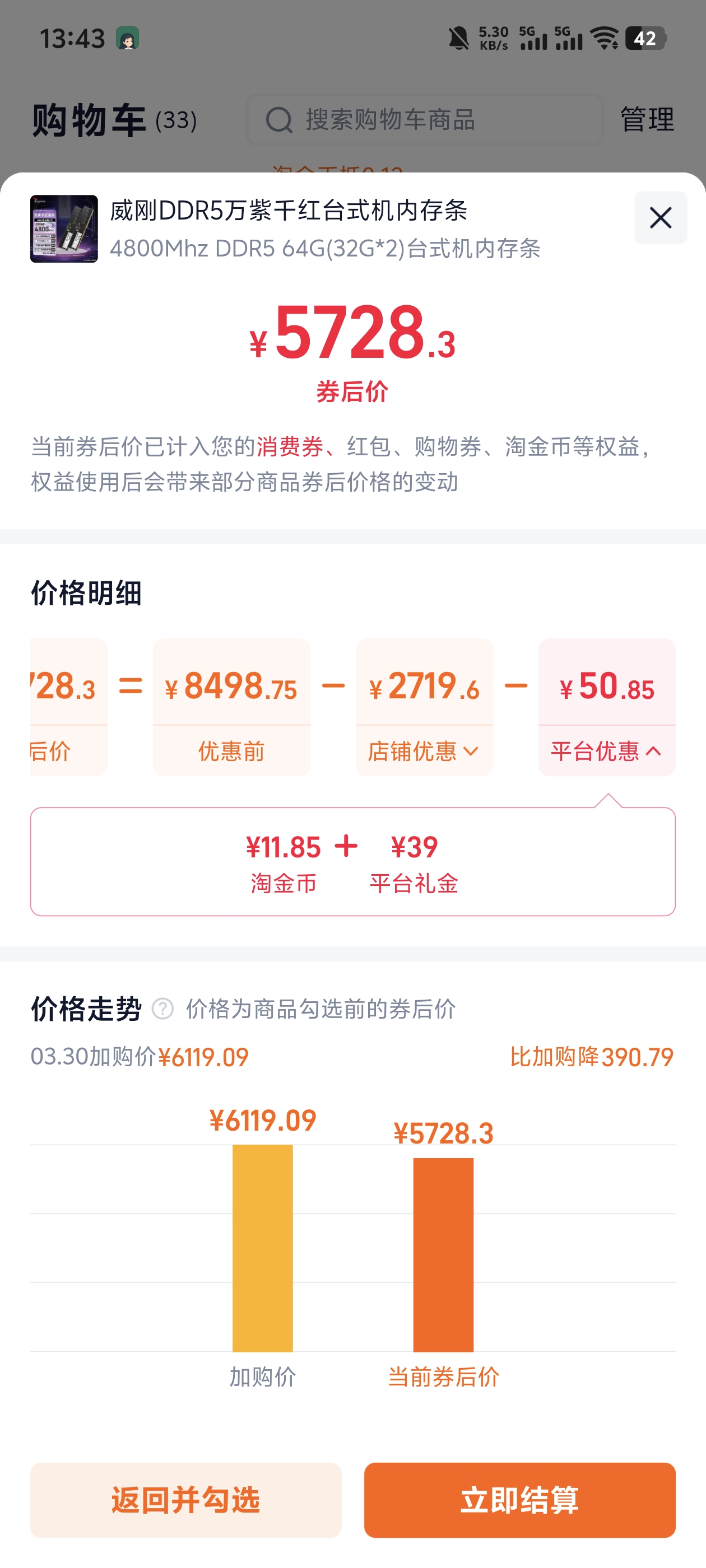Tap 立即结算 to check out
706x1568 pixels.
[x=519, y=1500]
